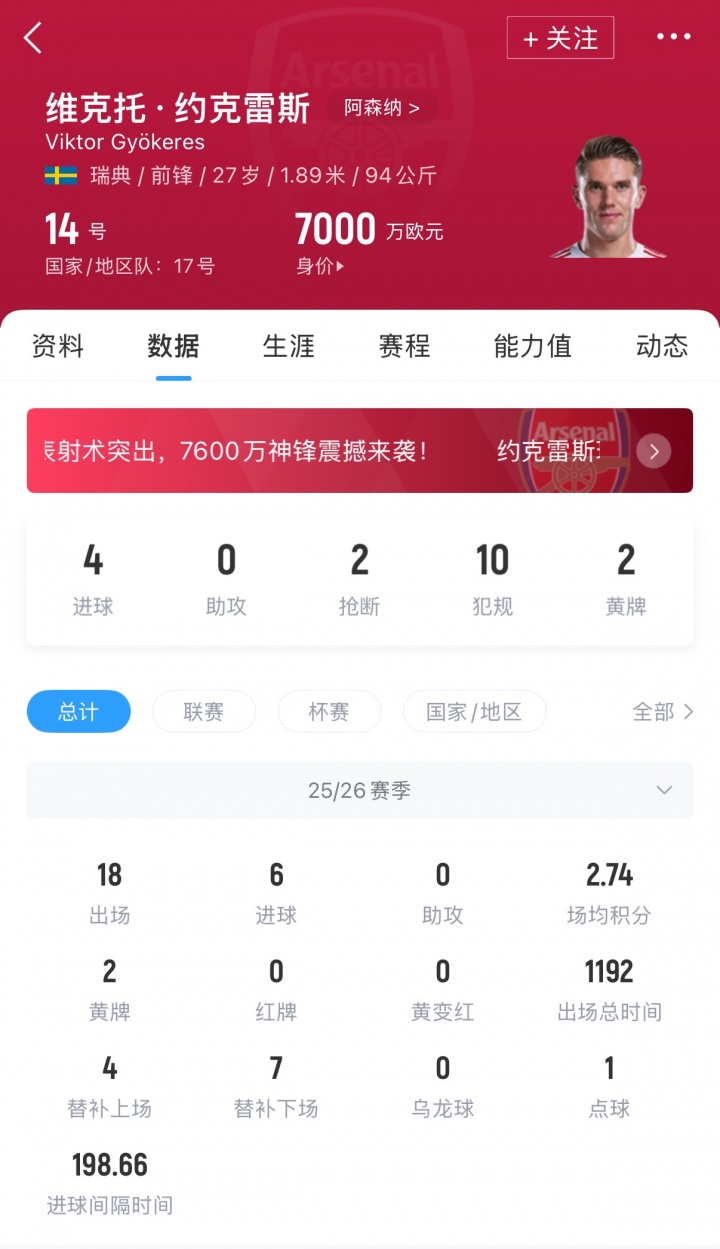Expand the 25/26赛季 season selector
This screenshot has height=1249, width=720.
pyautogui.click(x=360, y=790)
